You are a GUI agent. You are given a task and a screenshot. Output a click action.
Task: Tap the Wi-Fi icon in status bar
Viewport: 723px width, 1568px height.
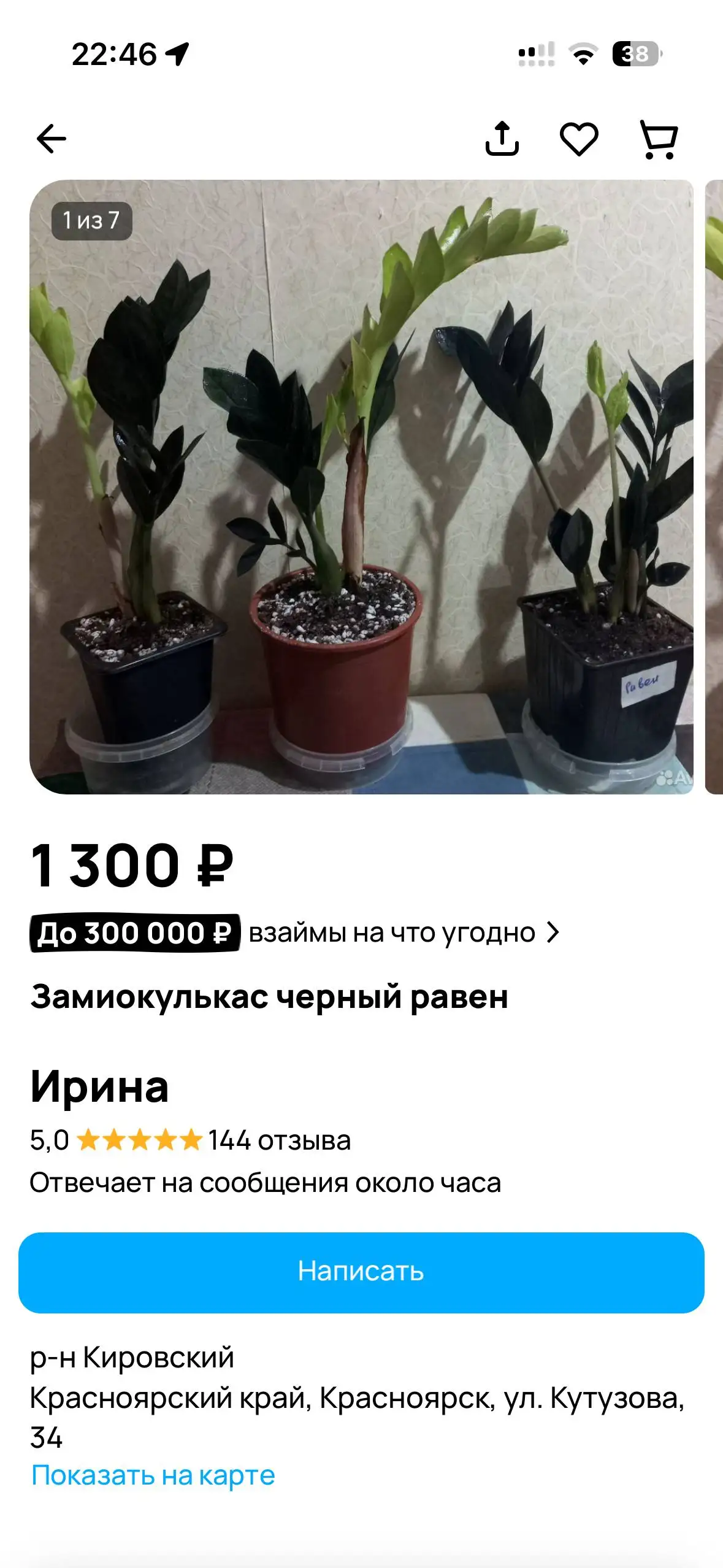click(x=583, y=54)
